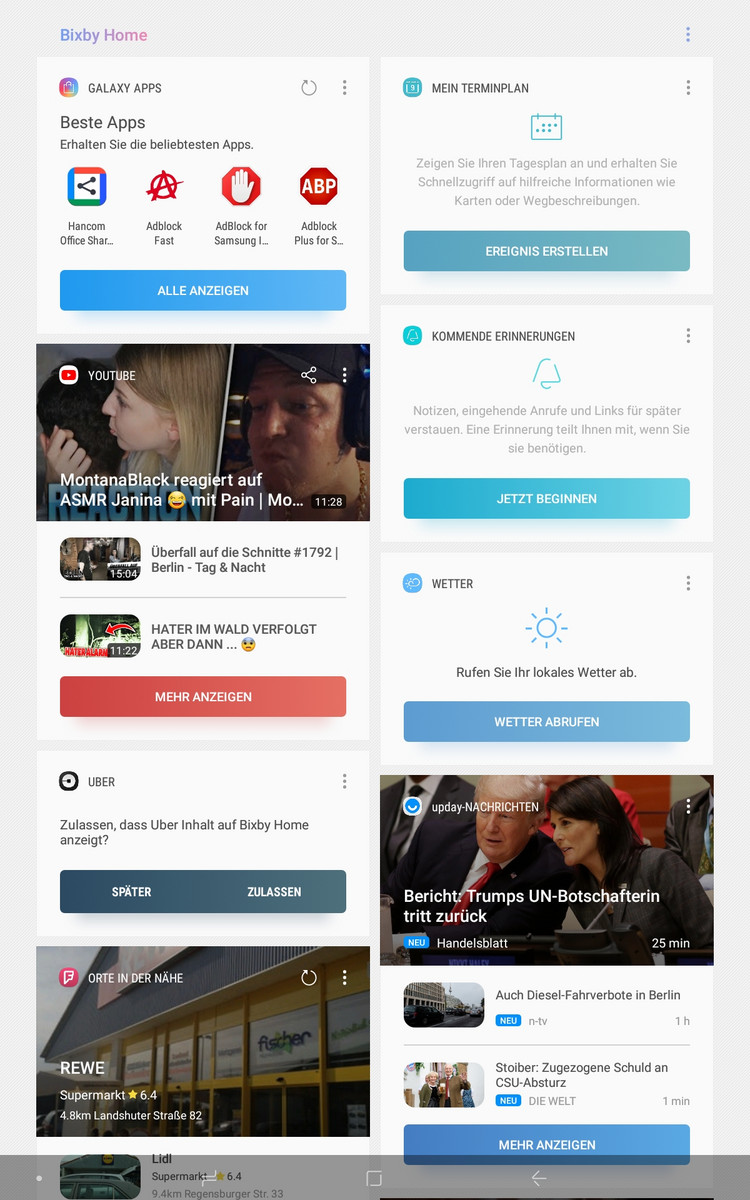Share the YouTube card
Viewport: 750px width, 1200px height.
(309, 375)
